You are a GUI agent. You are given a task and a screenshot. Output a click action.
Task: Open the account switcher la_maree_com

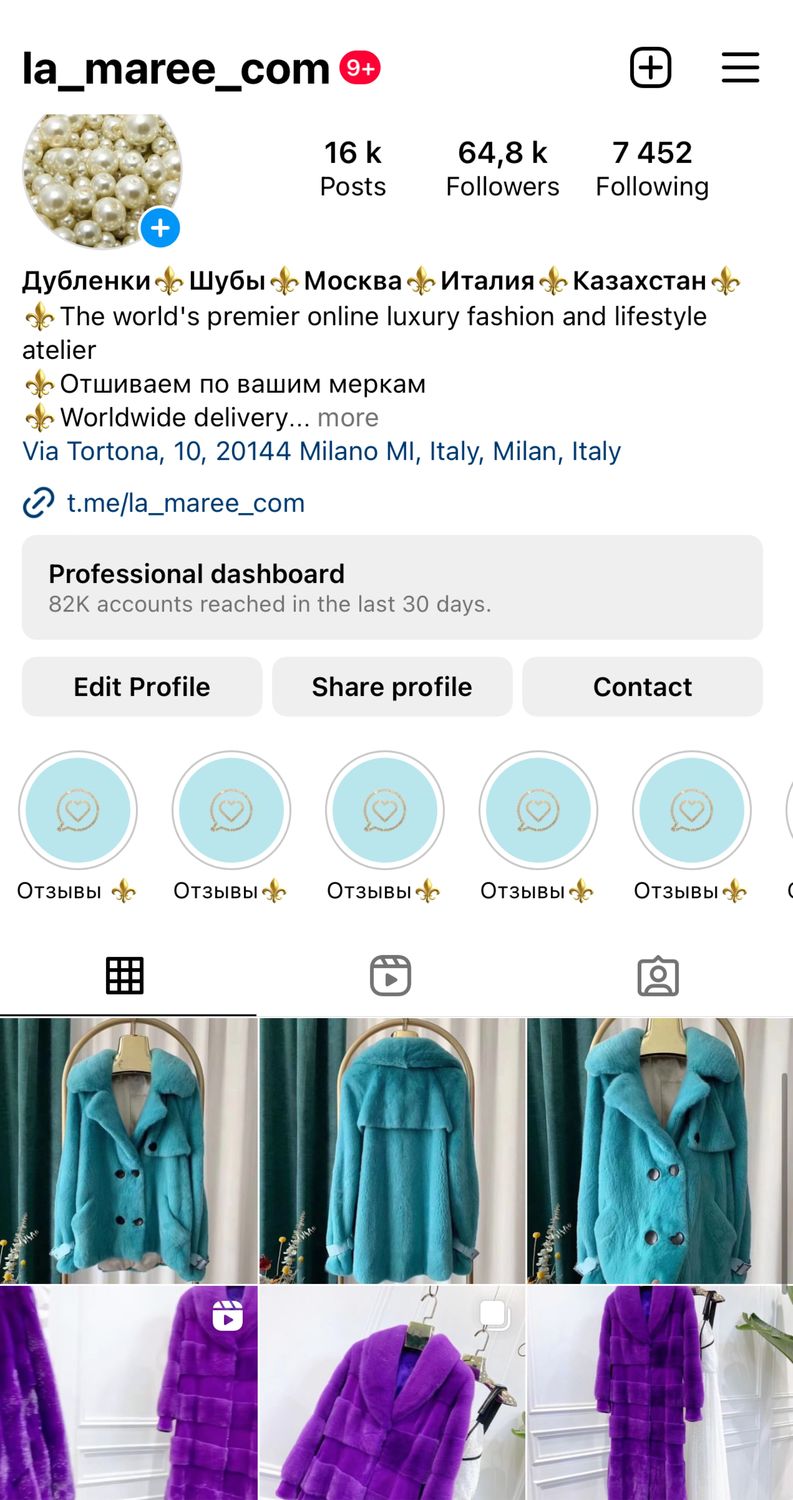[176, 69]
